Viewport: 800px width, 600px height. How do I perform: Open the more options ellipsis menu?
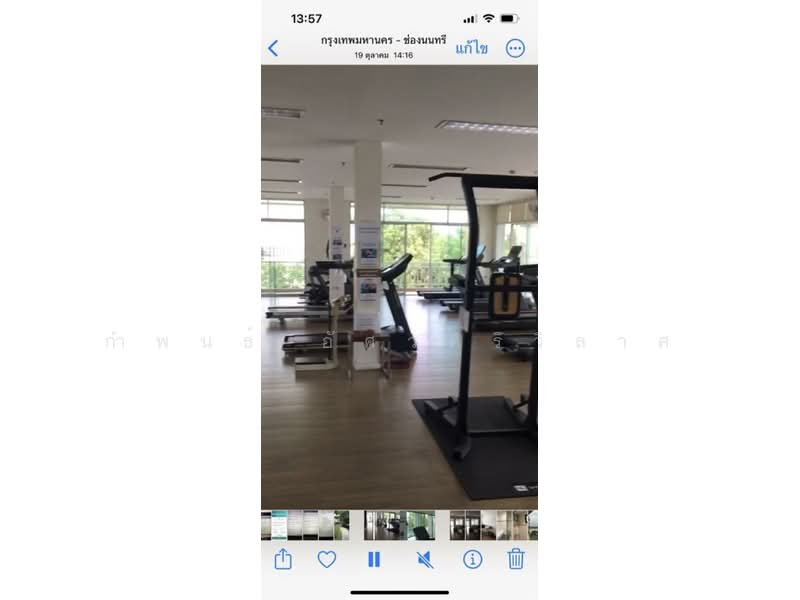pyautogui.click(x=515, y=48)
